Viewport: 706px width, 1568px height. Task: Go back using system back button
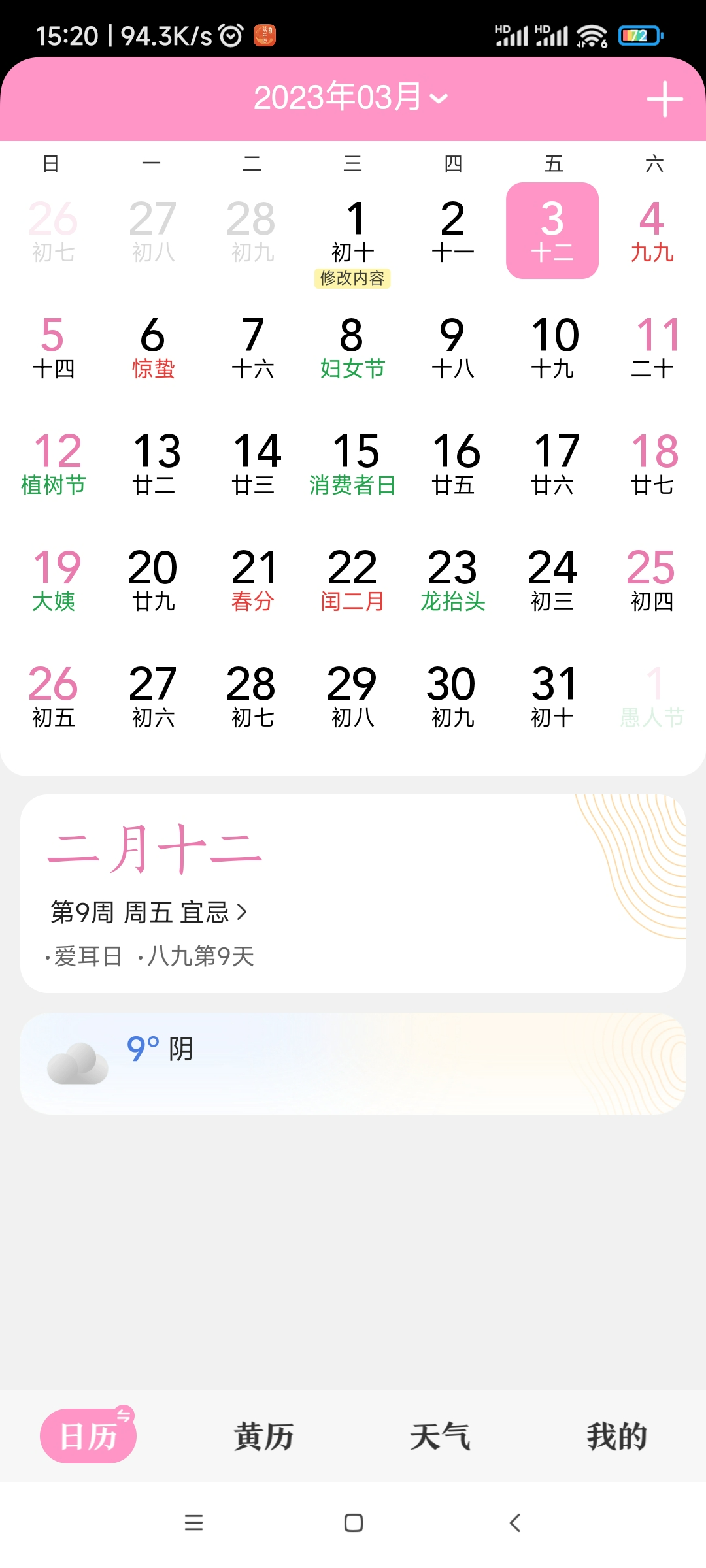pos(514,1523)
